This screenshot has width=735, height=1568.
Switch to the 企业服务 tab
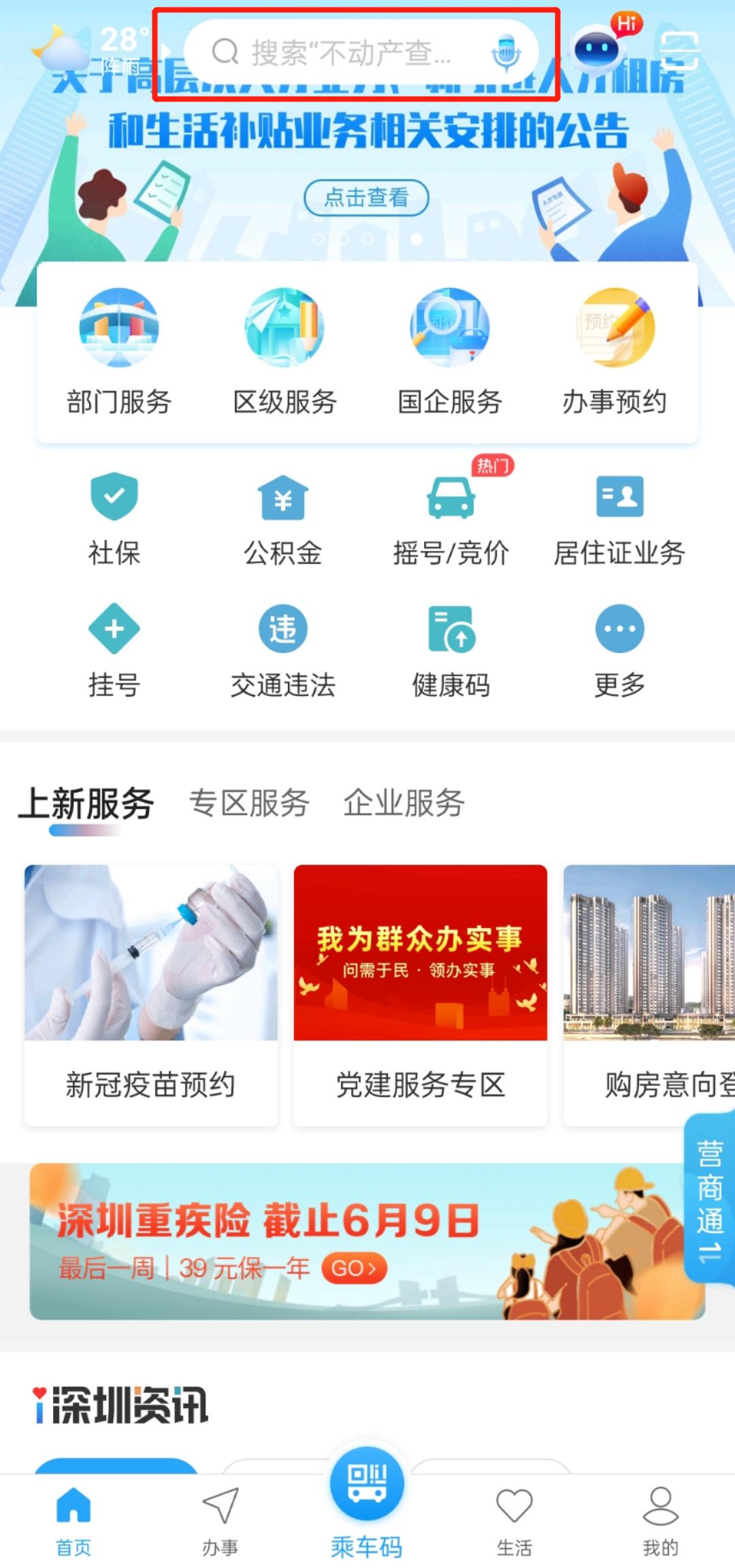404,803
